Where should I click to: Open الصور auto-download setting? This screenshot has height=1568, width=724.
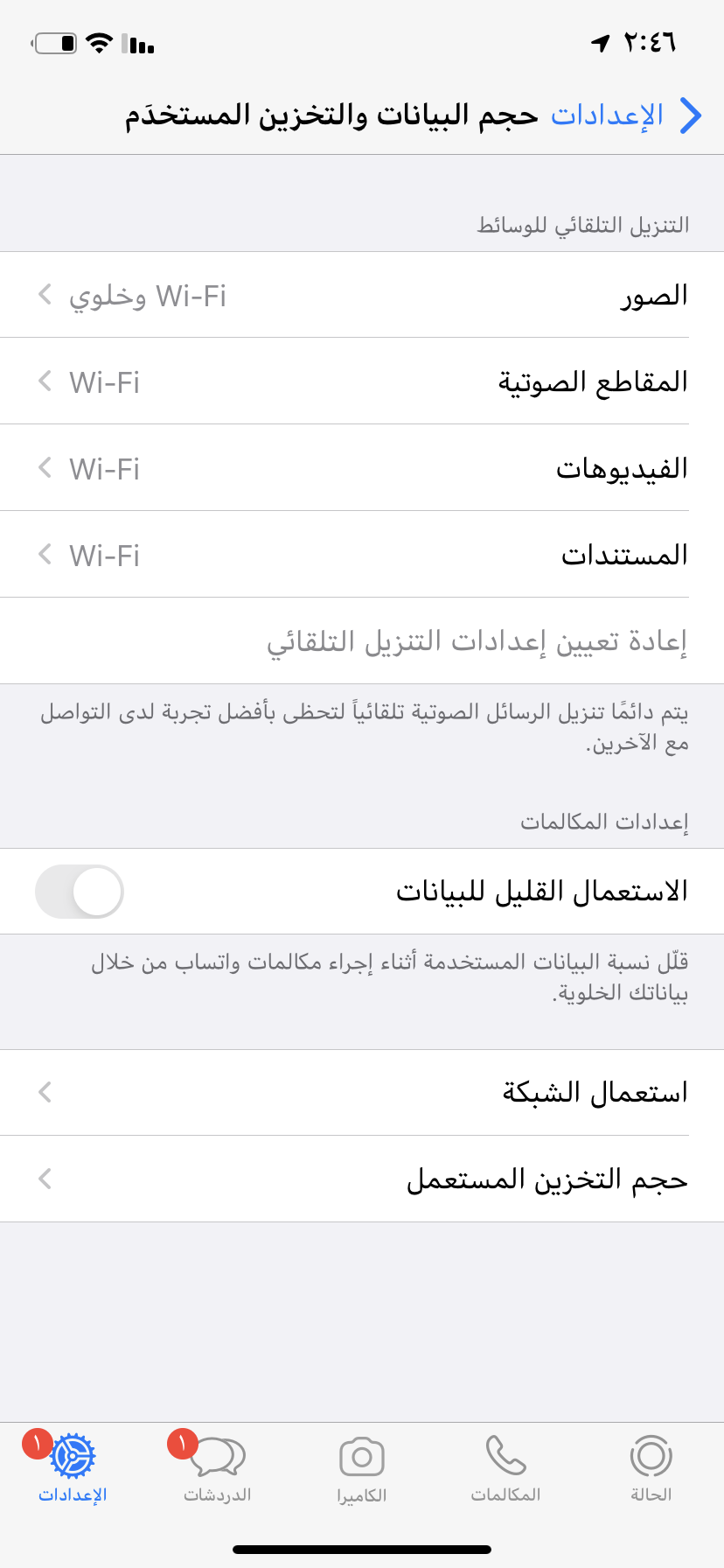point(362,296)
